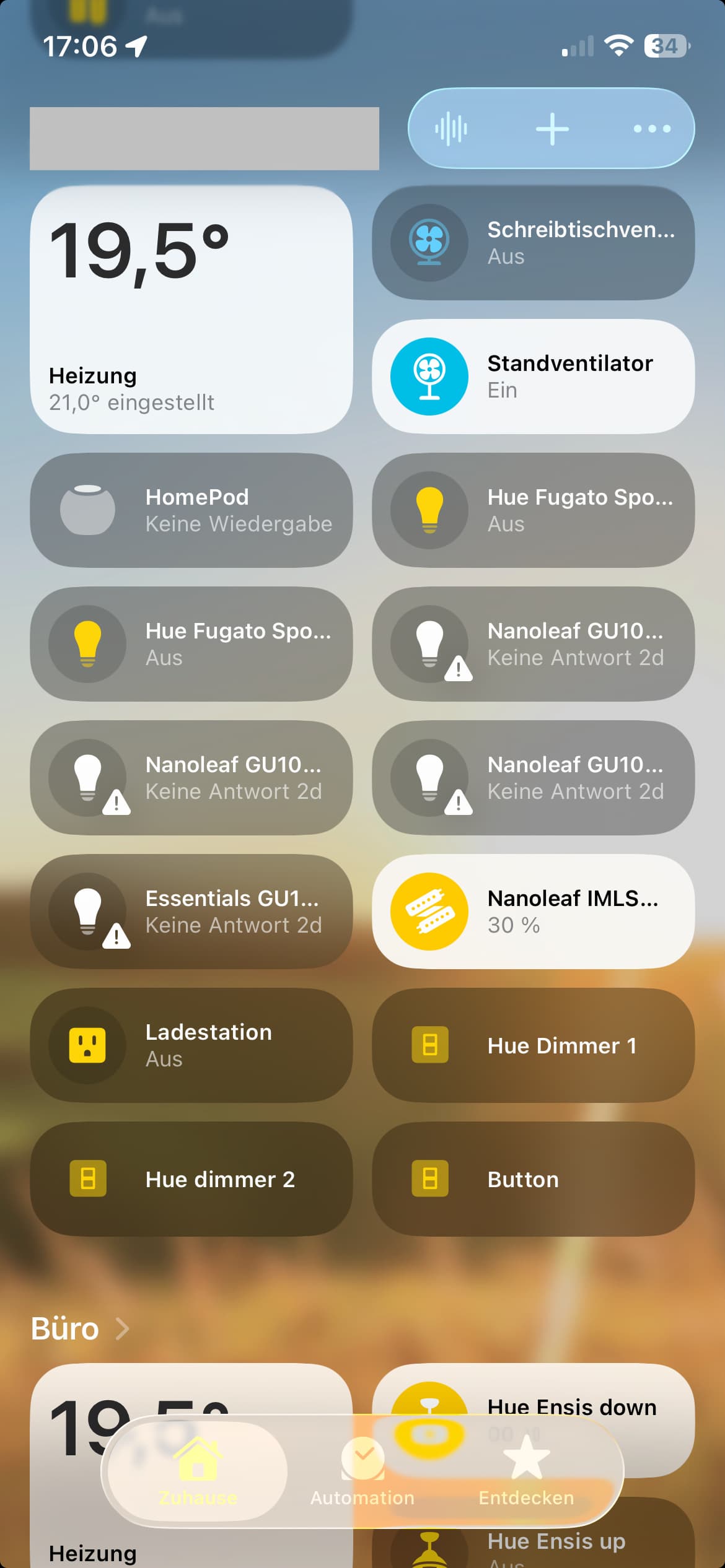This screenshot has height=1568, width=725.
Task: Open the HomePod tile
Action: click(x=191, y=510)
